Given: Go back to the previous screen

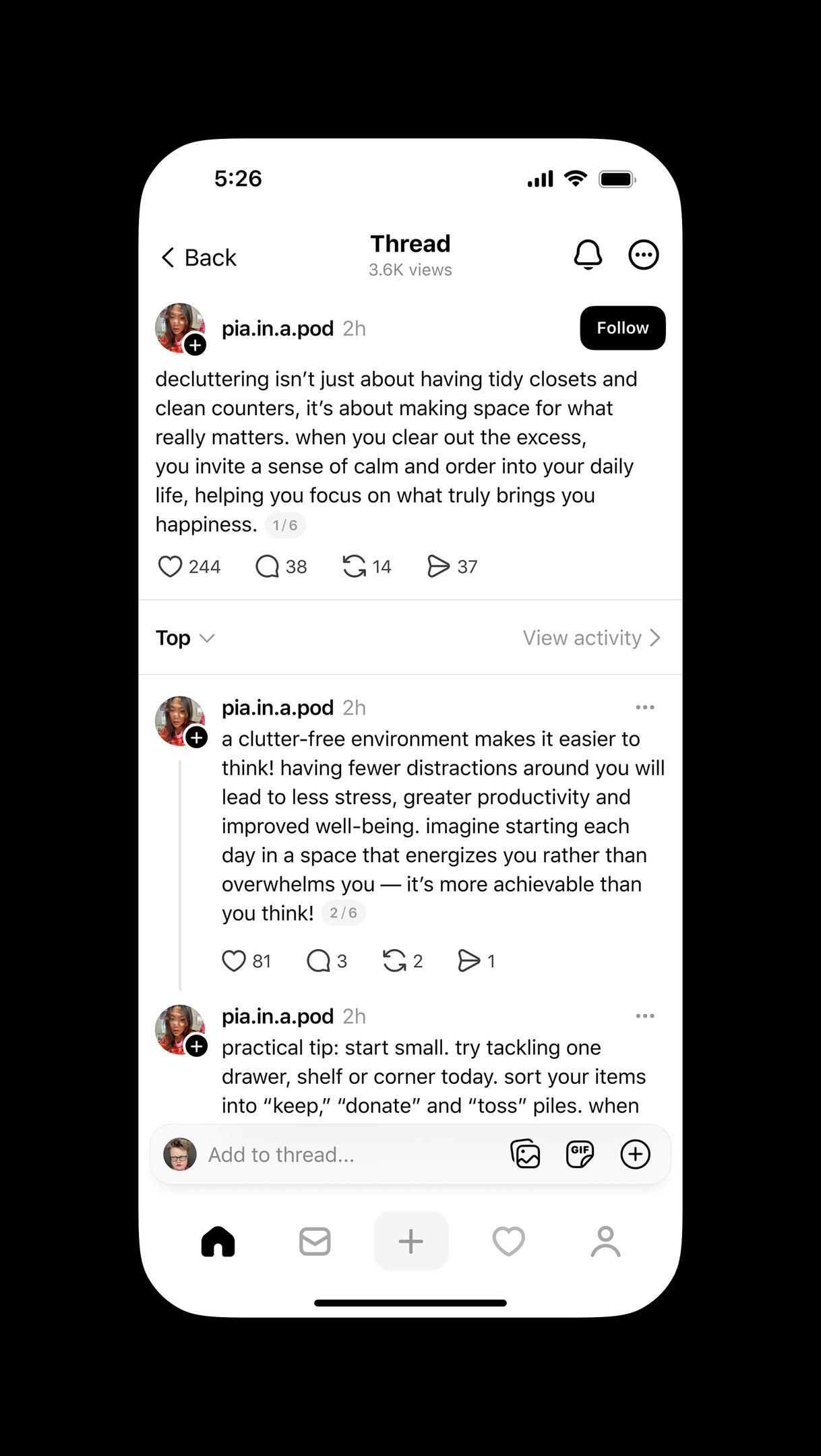Looking at the screenshot, I should coord(199,257).
